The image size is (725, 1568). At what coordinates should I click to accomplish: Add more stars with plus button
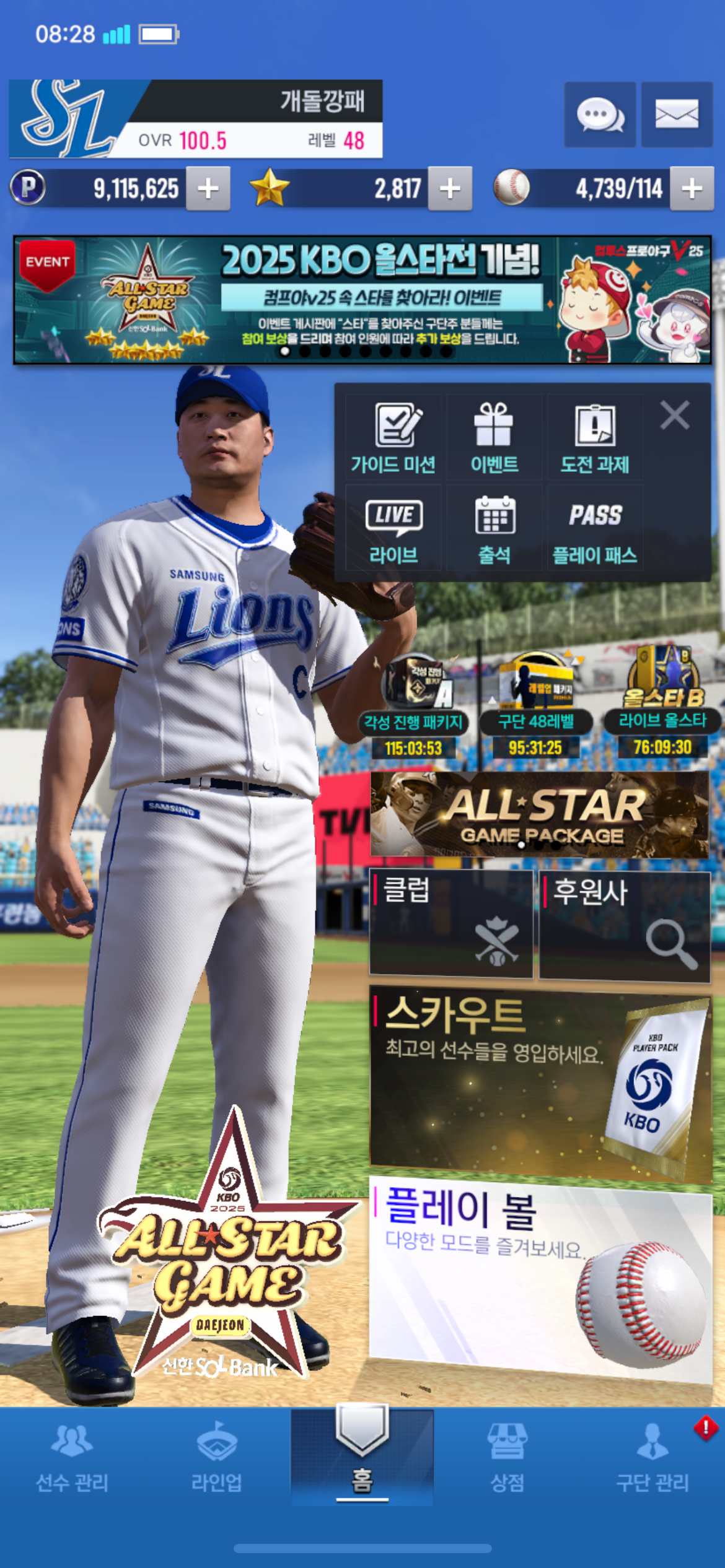[x=450, y=188]
